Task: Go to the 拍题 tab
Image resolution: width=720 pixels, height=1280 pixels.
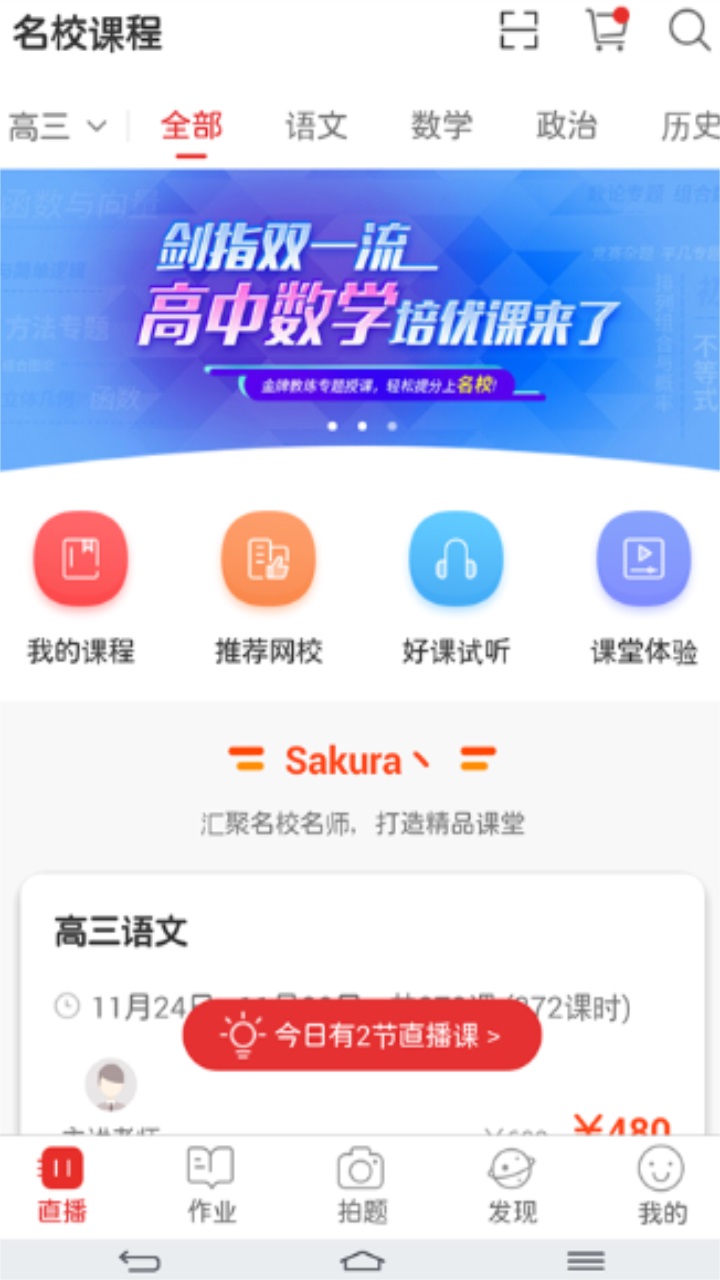Action: [361, 1187]
